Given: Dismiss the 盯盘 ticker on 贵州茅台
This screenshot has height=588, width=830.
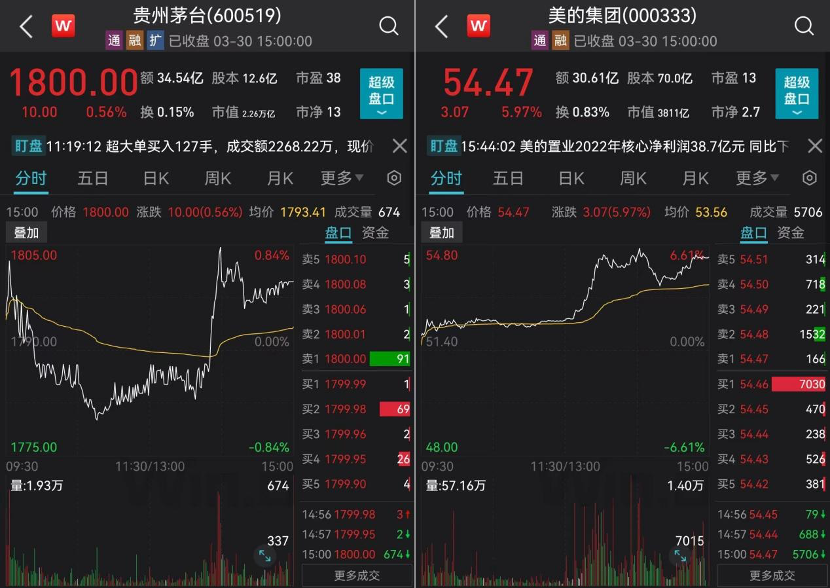Looking at the screenshot, I should tap(399, 146).
